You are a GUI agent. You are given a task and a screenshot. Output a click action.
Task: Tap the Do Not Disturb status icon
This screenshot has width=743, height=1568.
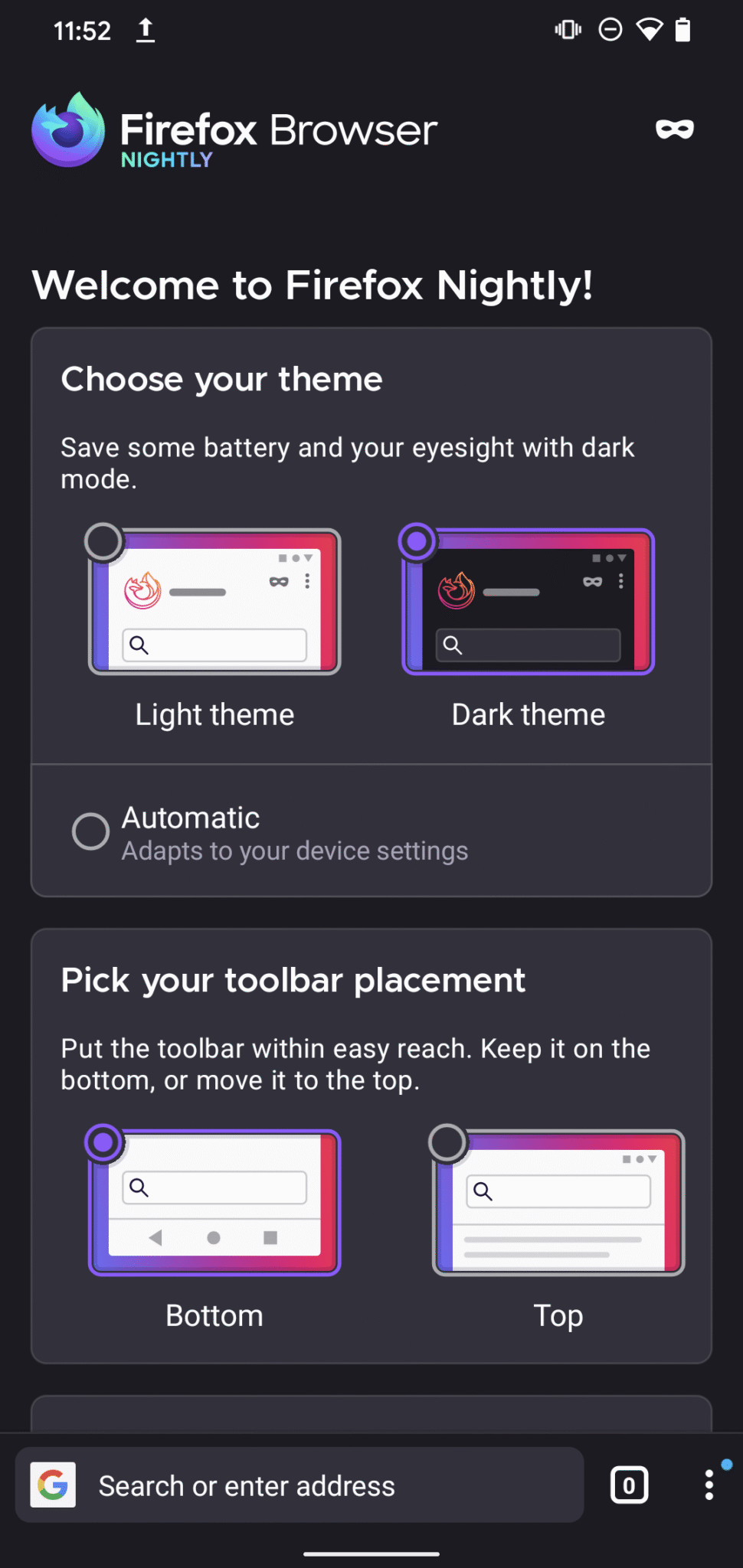tap(610, 29)
